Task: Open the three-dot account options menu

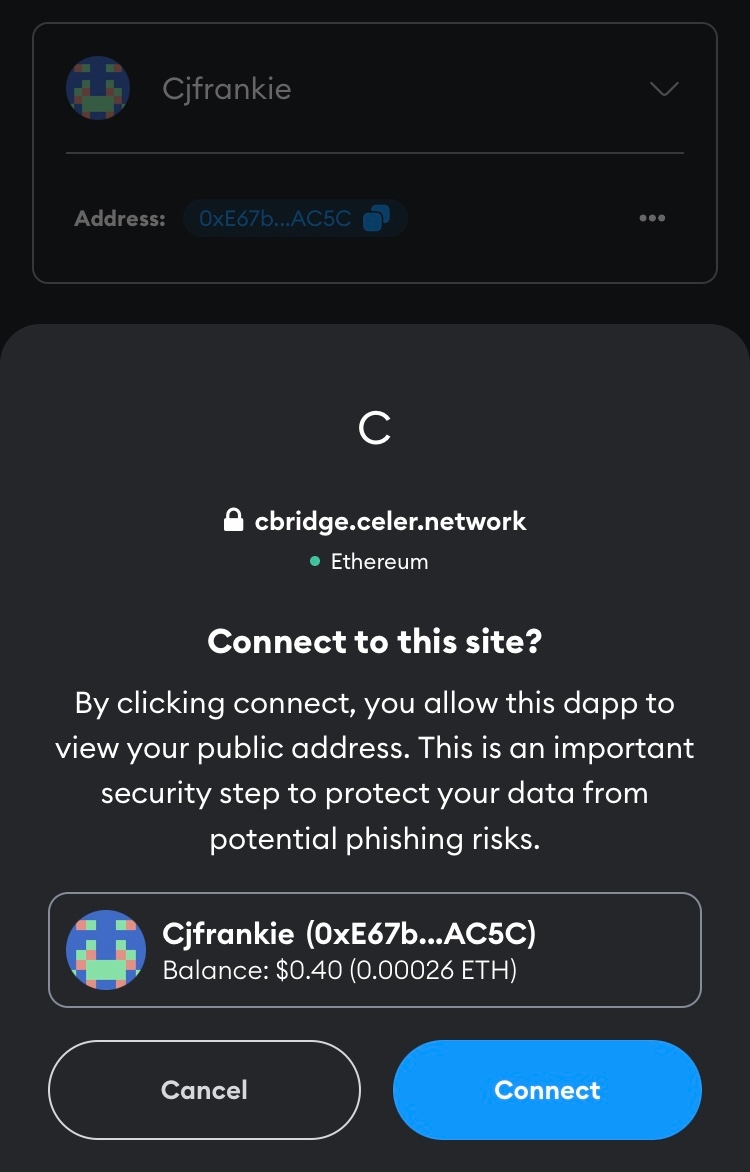Action: pyautogui.click(x=652, y=218)
